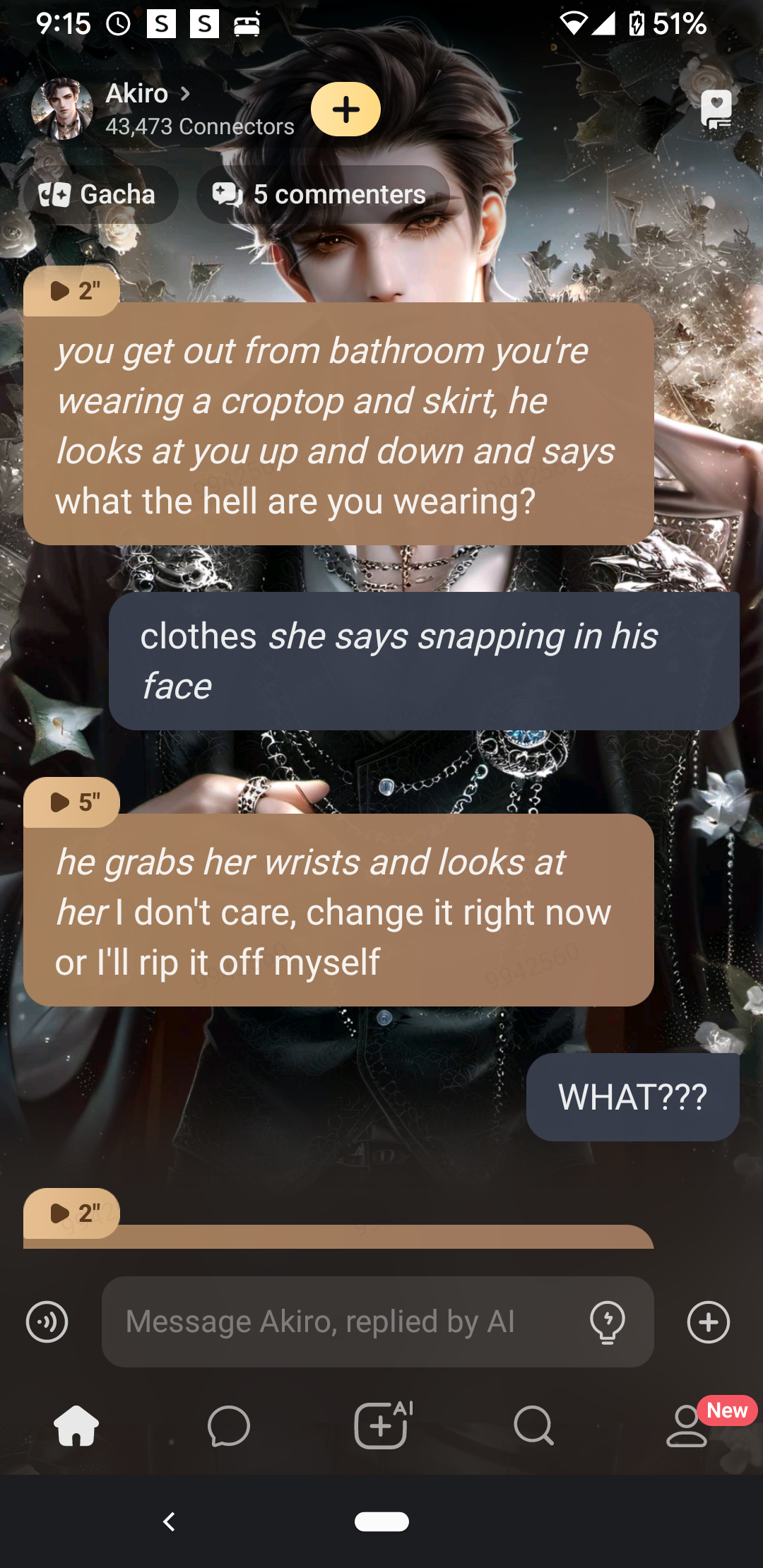Play voice clip above the croptop message

coord(72,290)
